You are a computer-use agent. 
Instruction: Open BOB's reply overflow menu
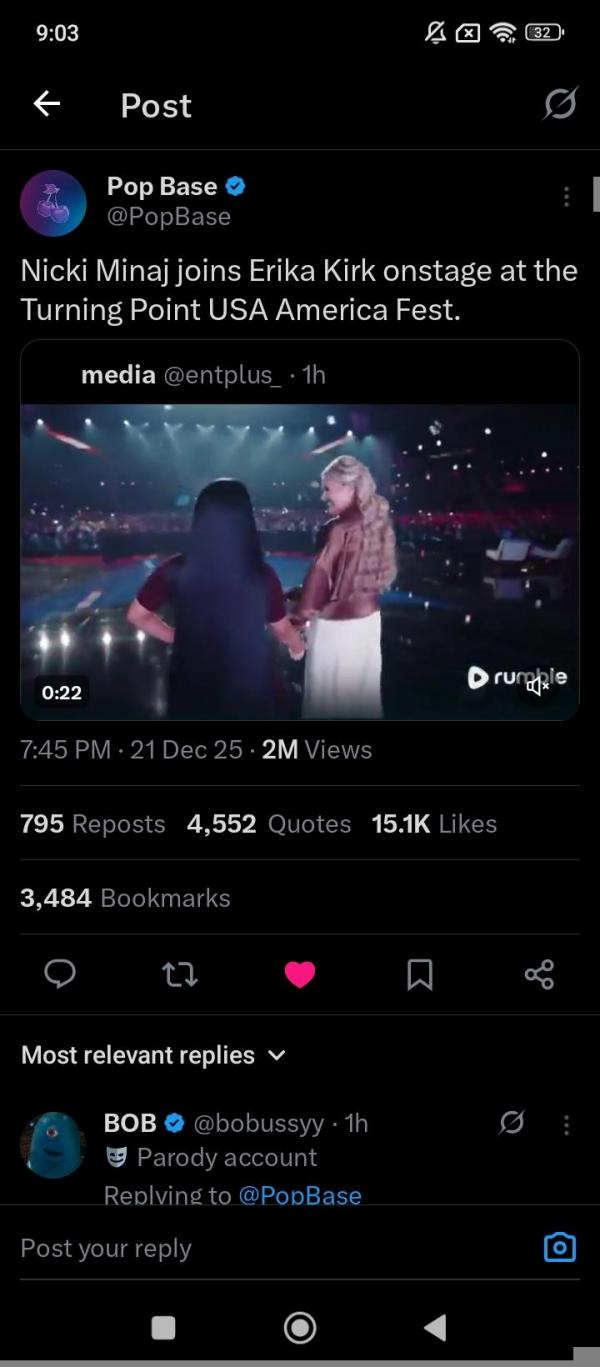click(566, 1124)
